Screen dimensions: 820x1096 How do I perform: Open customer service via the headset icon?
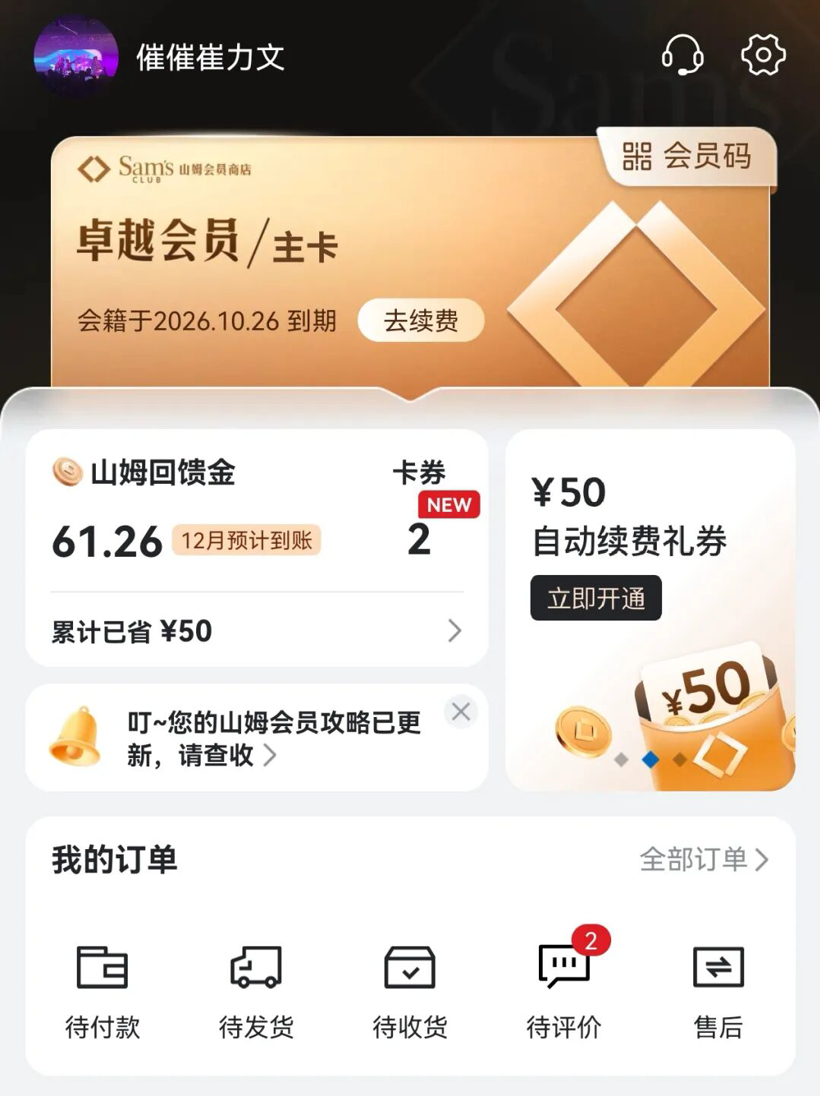click(x=683, y=56)
